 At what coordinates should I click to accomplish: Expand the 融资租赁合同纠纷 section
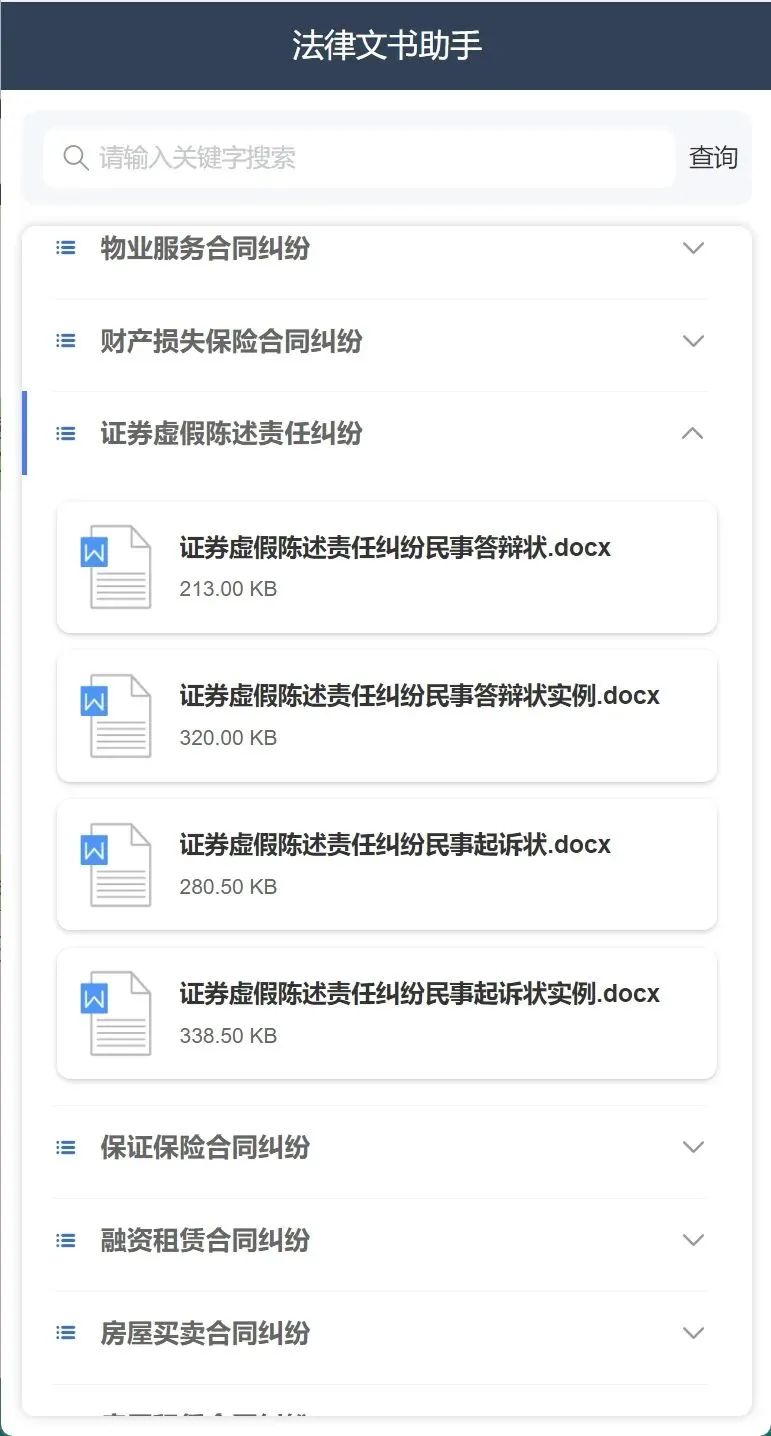(380, 1240)
